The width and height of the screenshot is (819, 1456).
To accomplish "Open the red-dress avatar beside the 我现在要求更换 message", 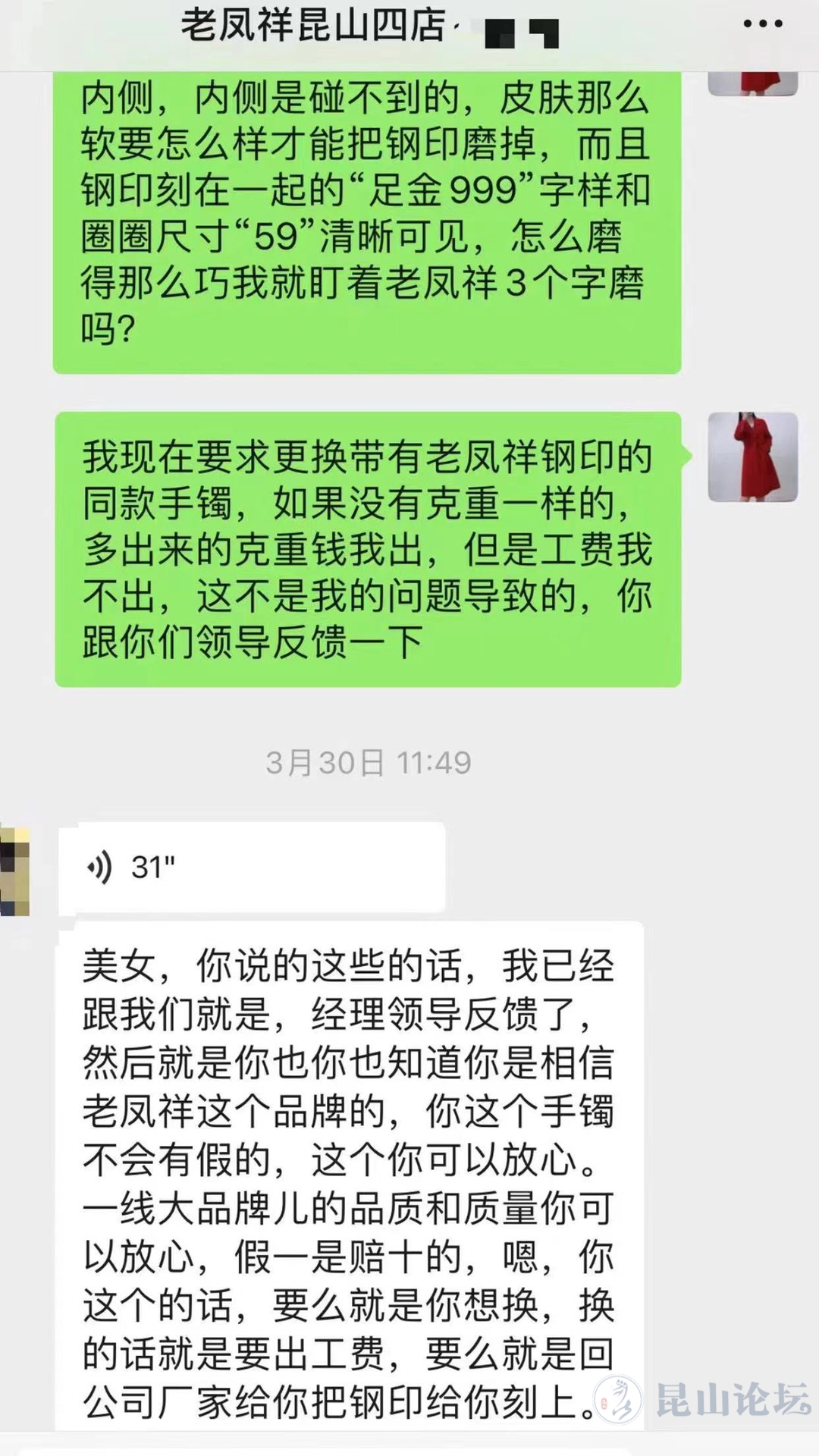I will [x=752, y=457].
